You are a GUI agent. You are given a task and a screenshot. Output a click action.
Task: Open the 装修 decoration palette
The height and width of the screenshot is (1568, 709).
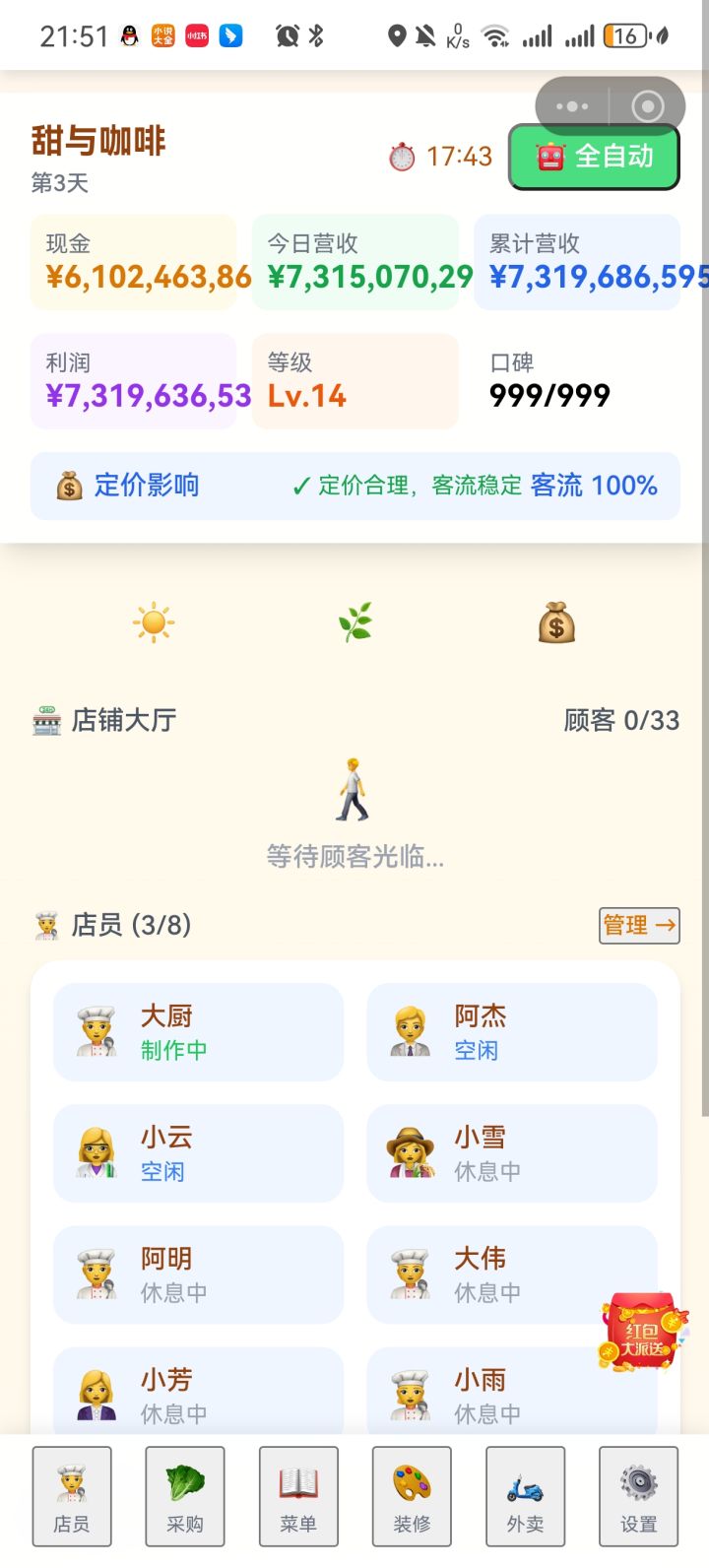[412, 1496]
